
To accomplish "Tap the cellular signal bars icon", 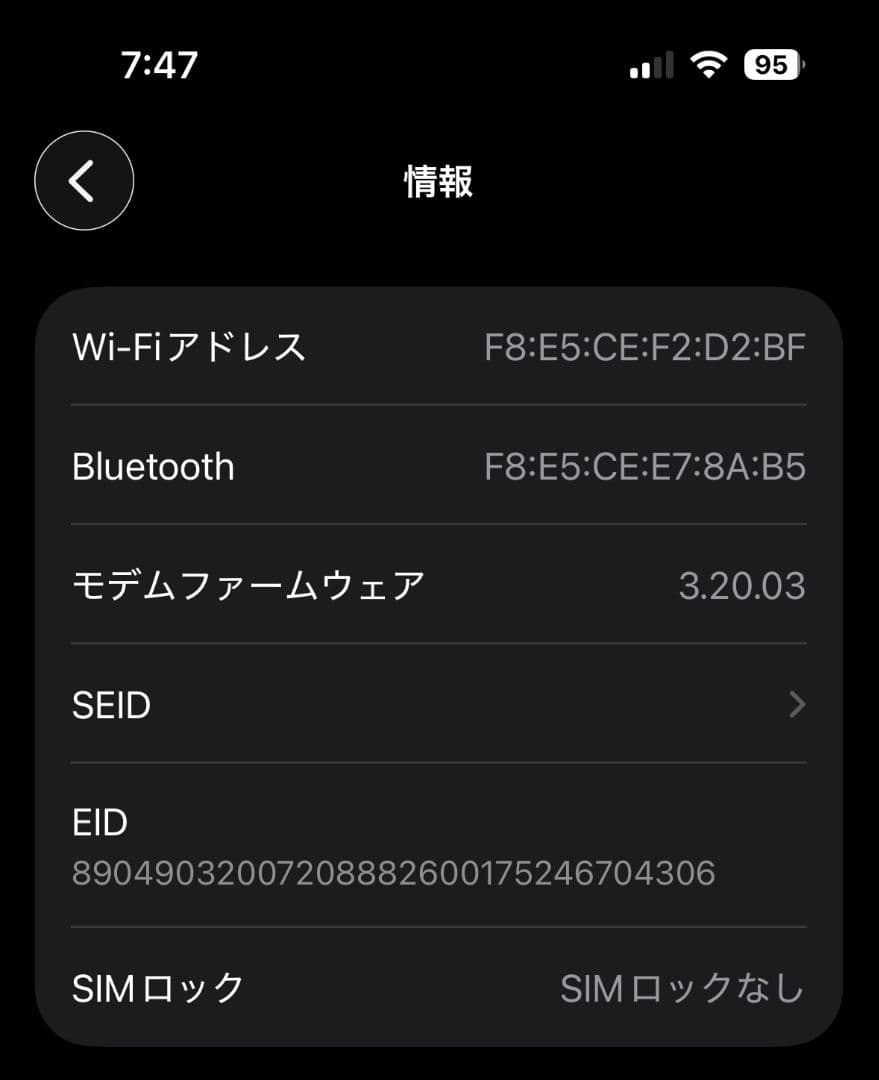I will pyautogui.click(x=648, y=64).
